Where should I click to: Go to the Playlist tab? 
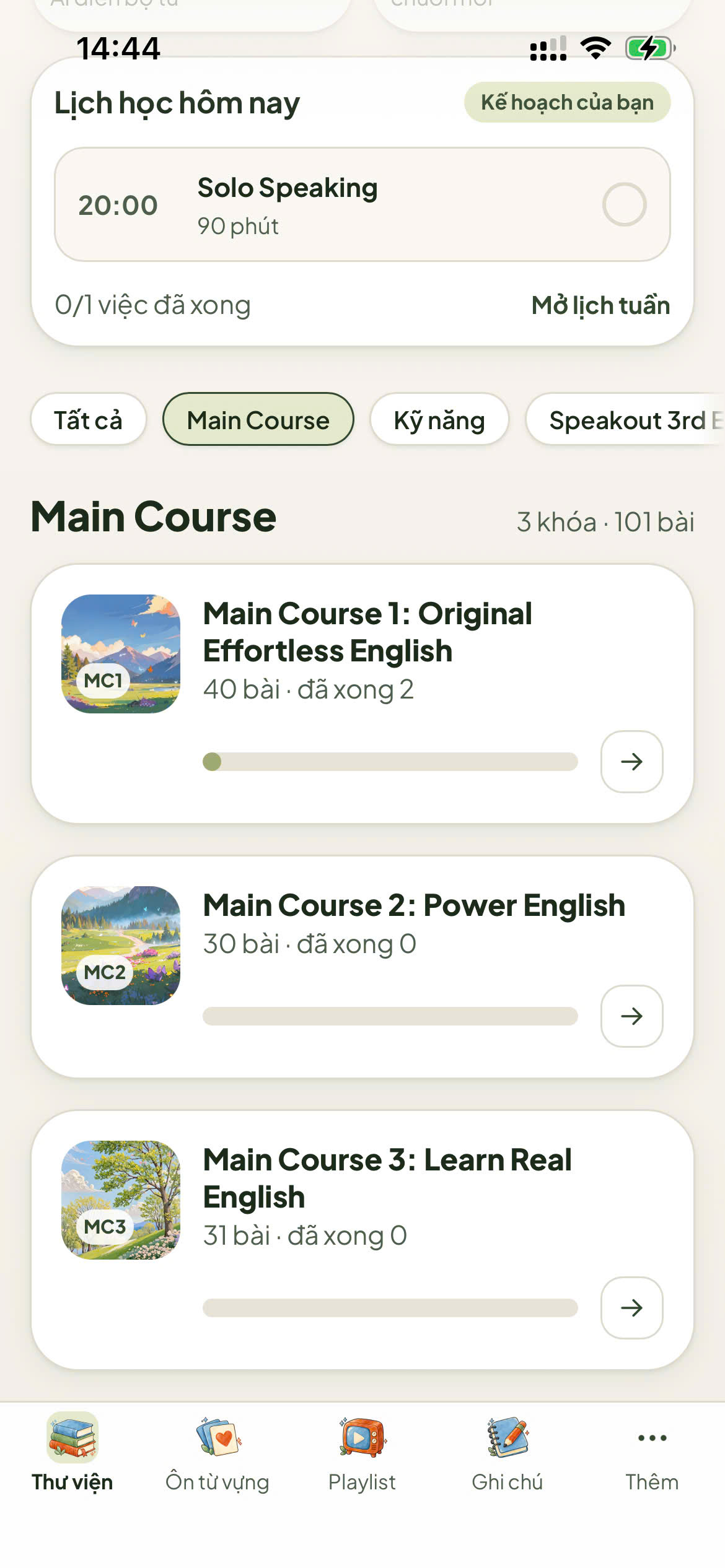coord(362,1453)
